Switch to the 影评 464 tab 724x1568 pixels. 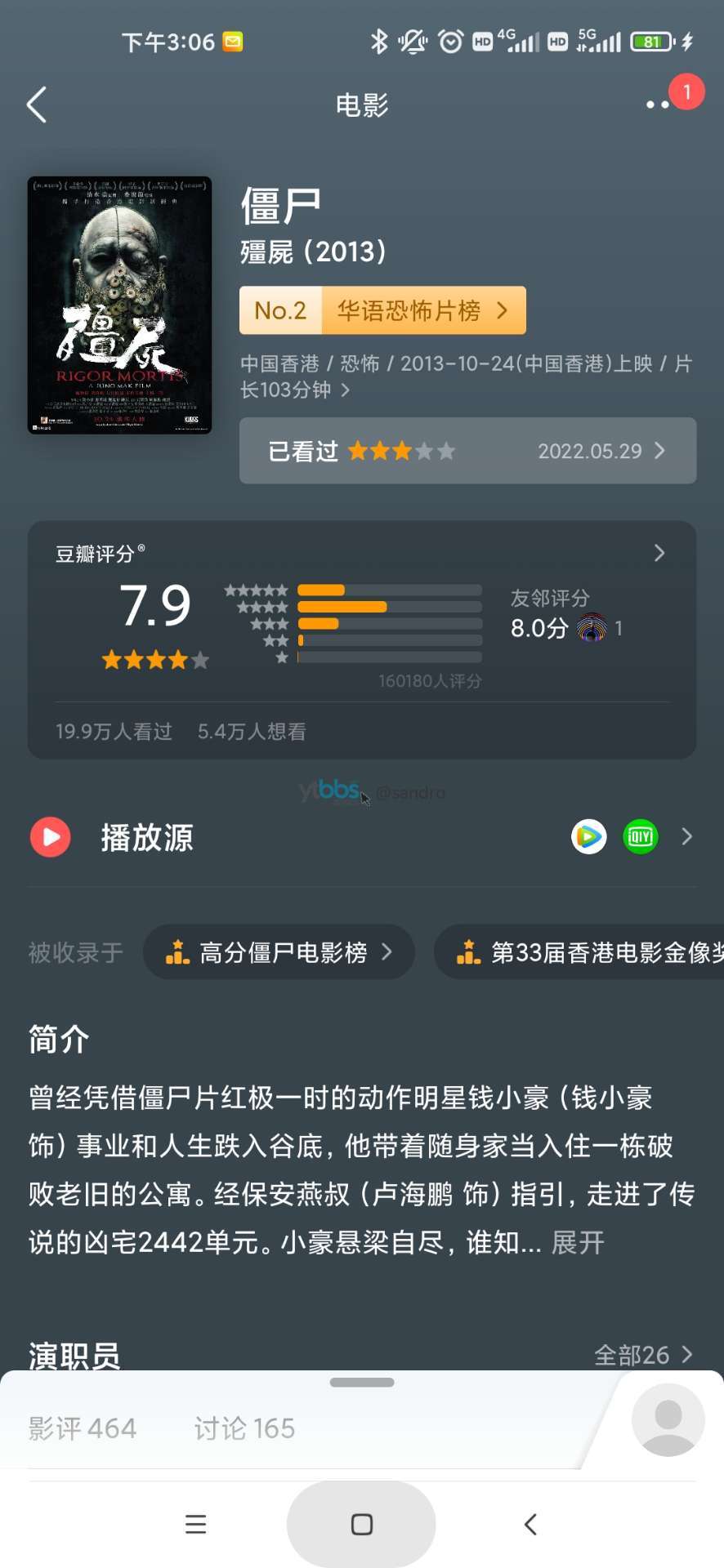point(83,1428)
